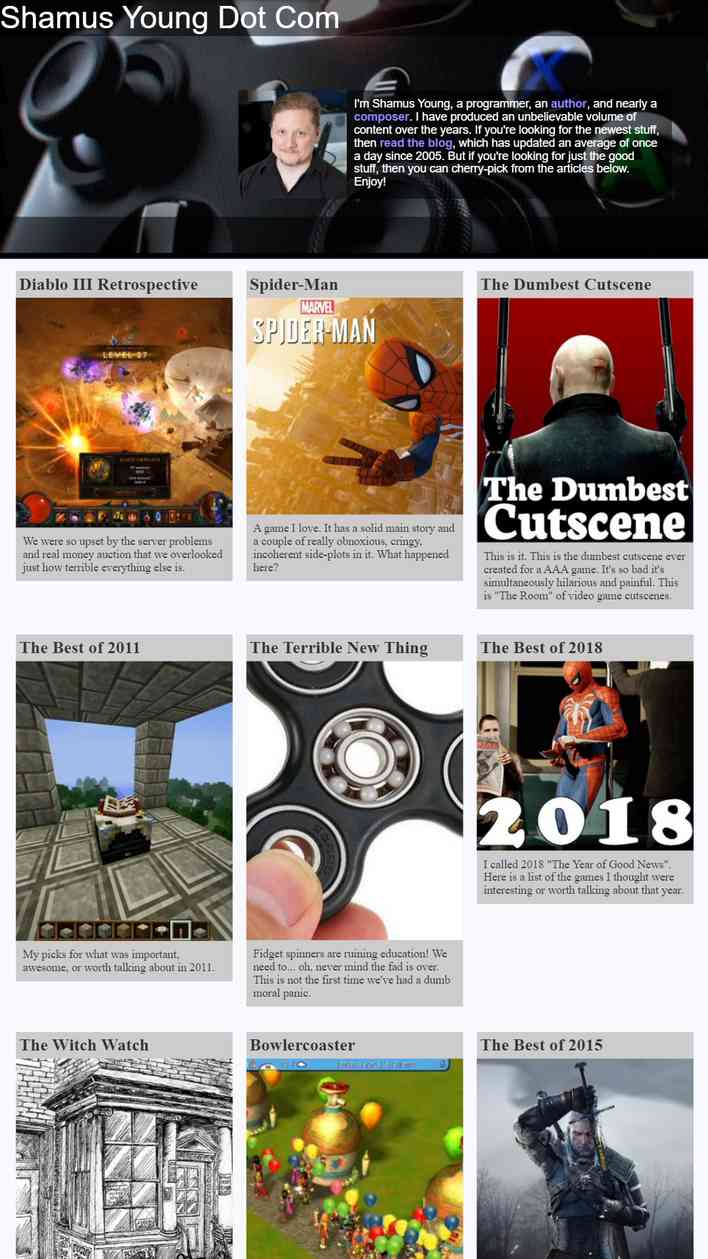Image resolution: width=708 pixels, height=1259 pixels.
Task: View The Best of 2015 card
Action: coord(584,1150)
